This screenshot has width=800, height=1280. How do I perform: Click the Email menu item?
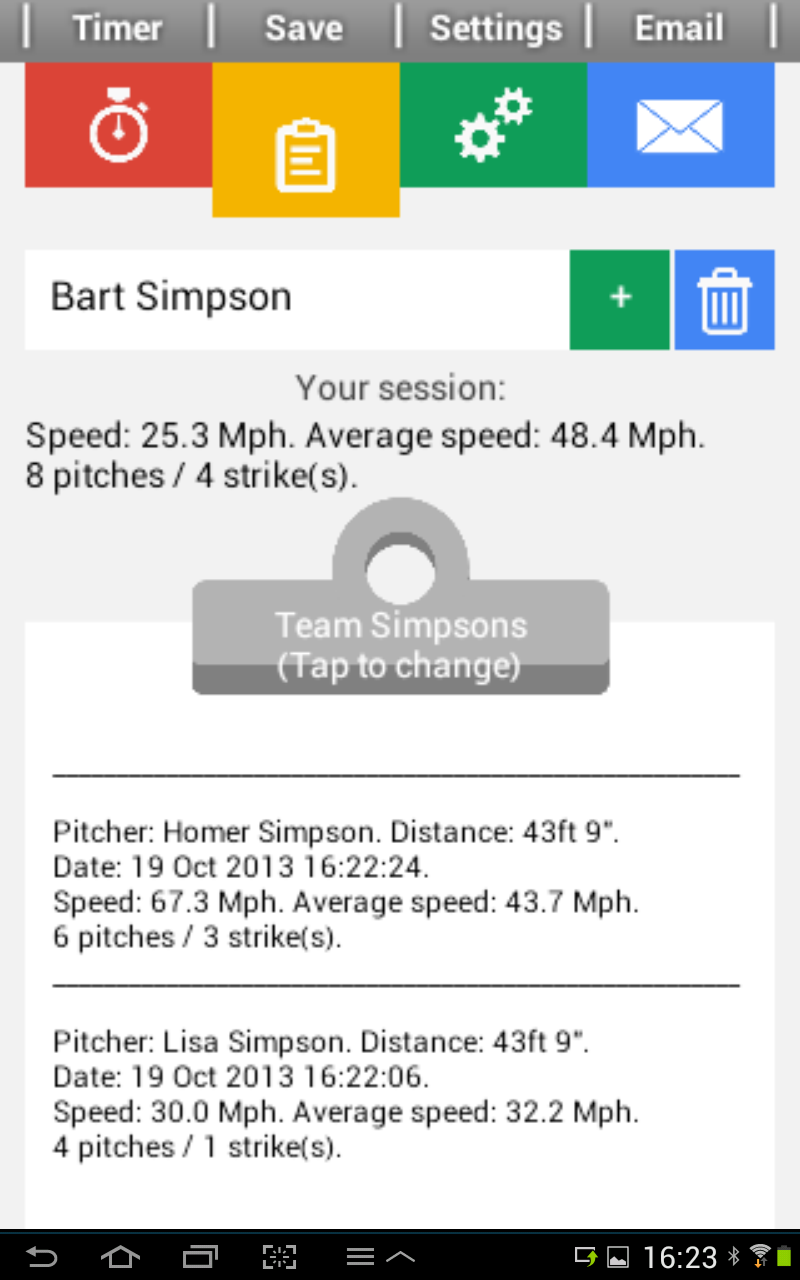pyautogui.click(x=679, y=29)
